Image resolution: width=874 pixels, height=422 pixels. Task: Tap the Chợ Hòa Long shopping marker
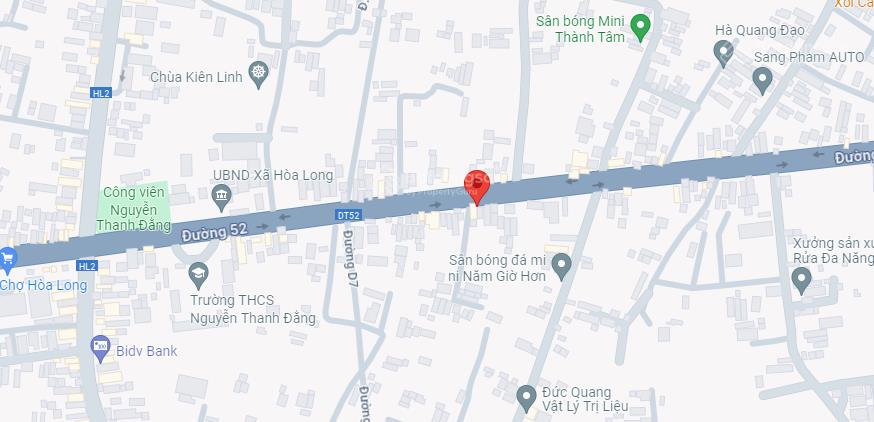pos(7,260)
